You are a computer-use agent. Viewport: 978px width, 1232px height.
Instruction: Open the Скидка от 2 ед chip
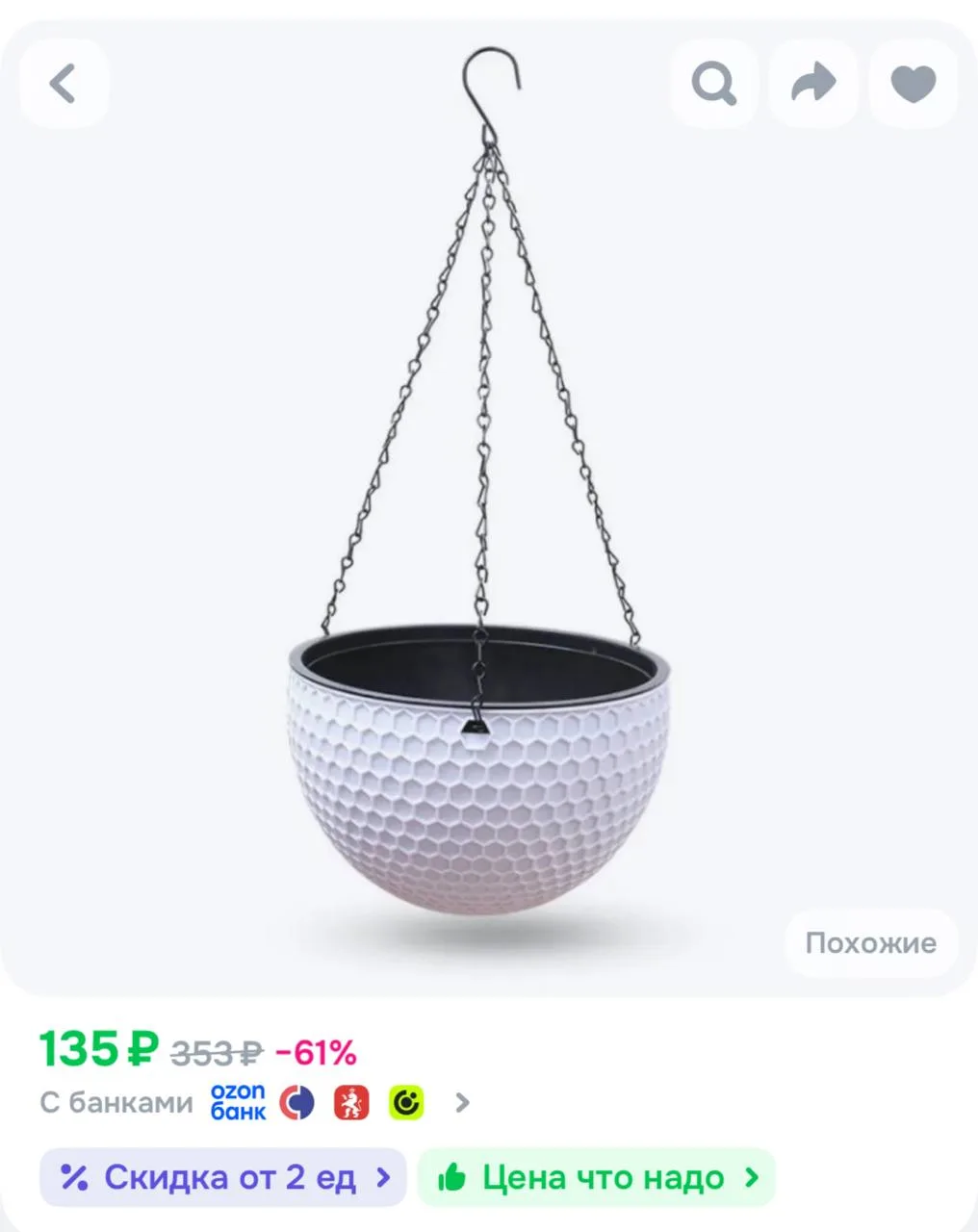(x=223, y=1177)
